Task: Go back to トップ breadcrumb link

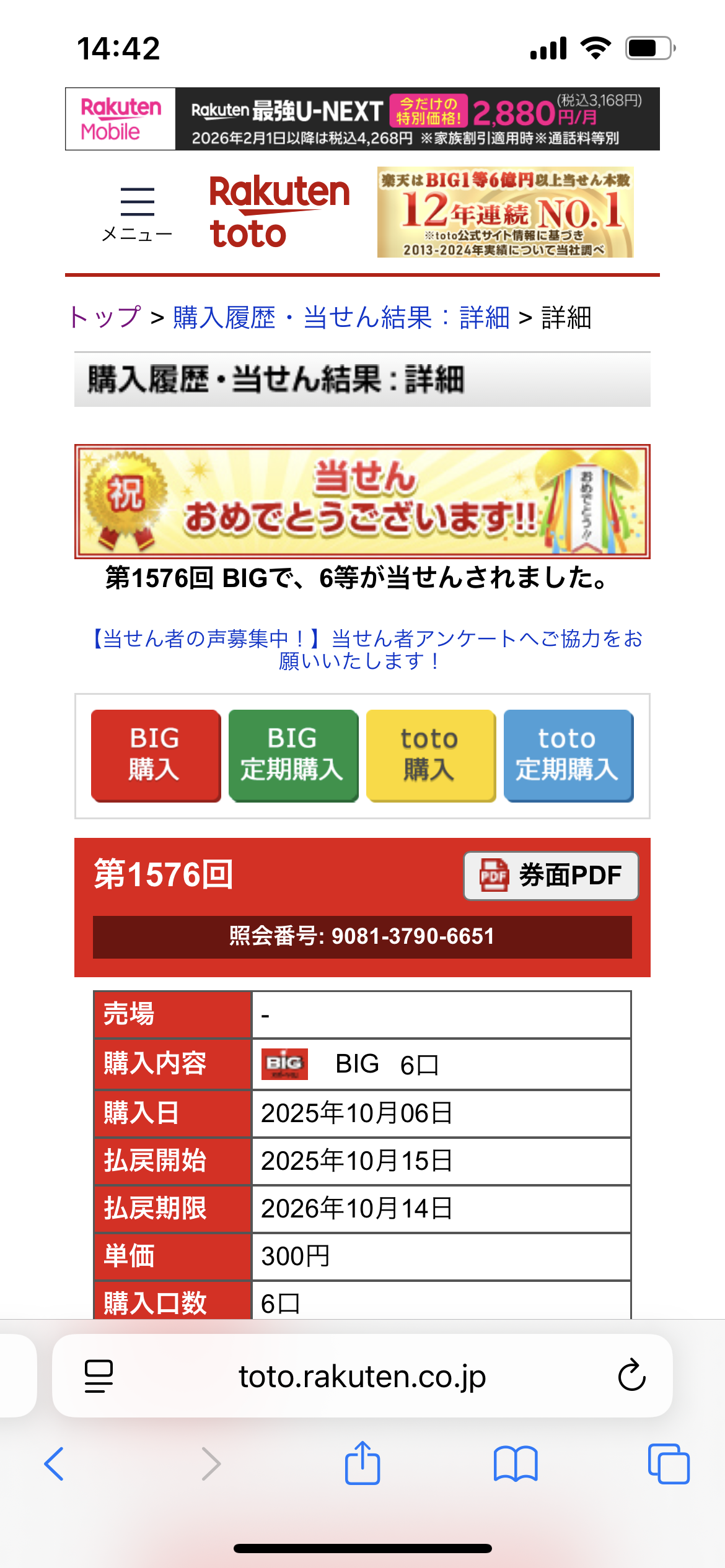Action: pyautogui.click(x=105, y=318)
